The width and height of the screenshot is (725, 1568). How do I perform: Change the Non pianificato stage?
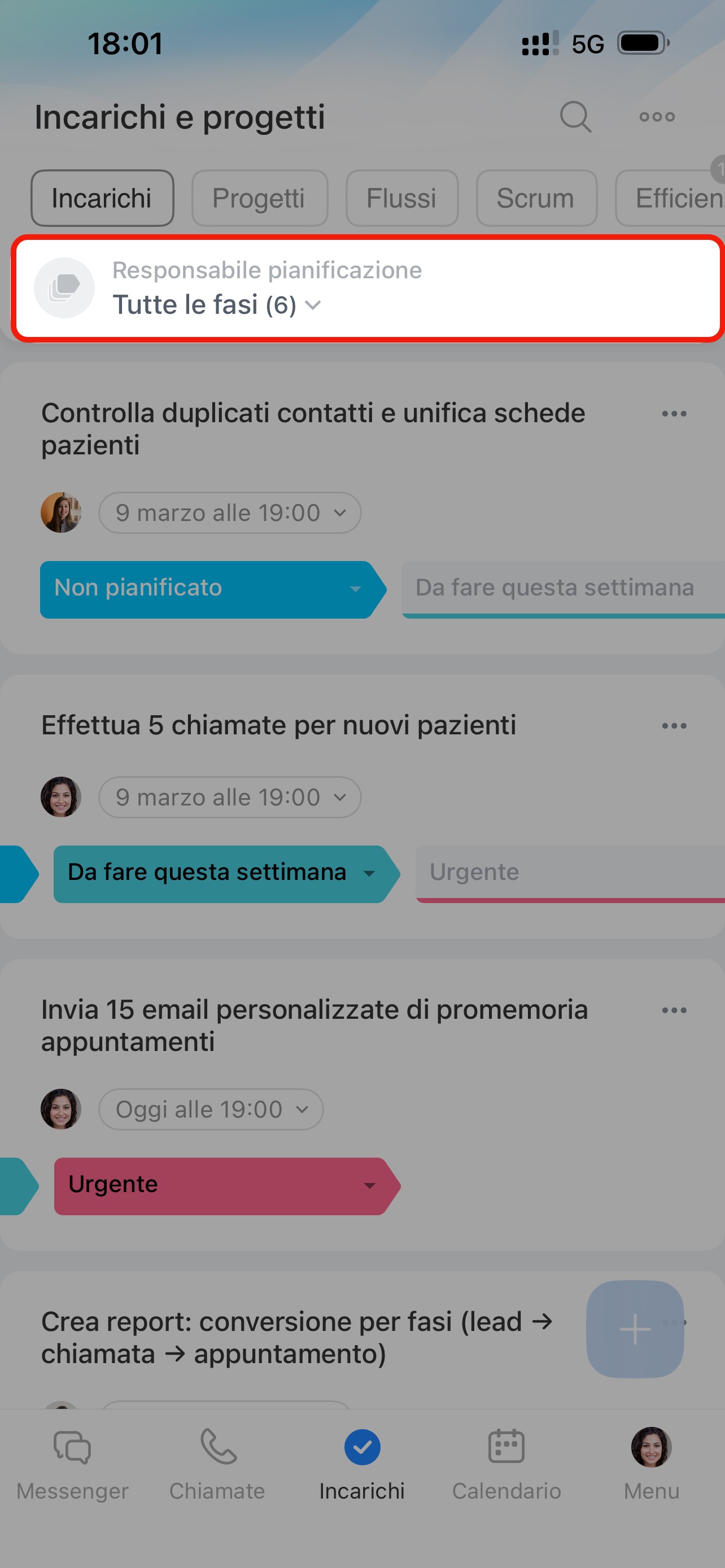click(208, 589)
